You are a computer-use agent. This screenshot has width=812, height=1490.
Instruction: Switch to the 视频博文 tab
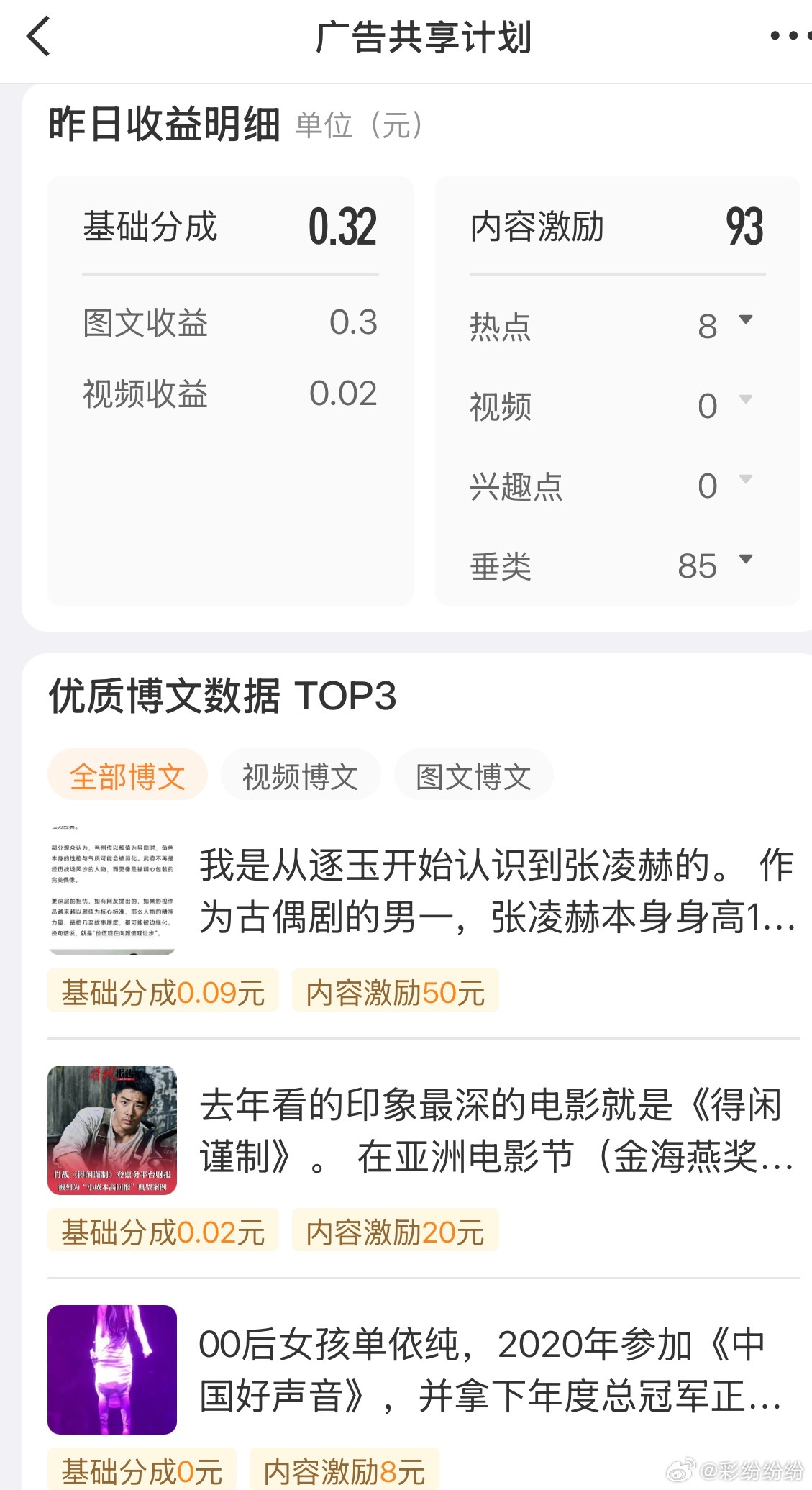[x=301, y=774]
